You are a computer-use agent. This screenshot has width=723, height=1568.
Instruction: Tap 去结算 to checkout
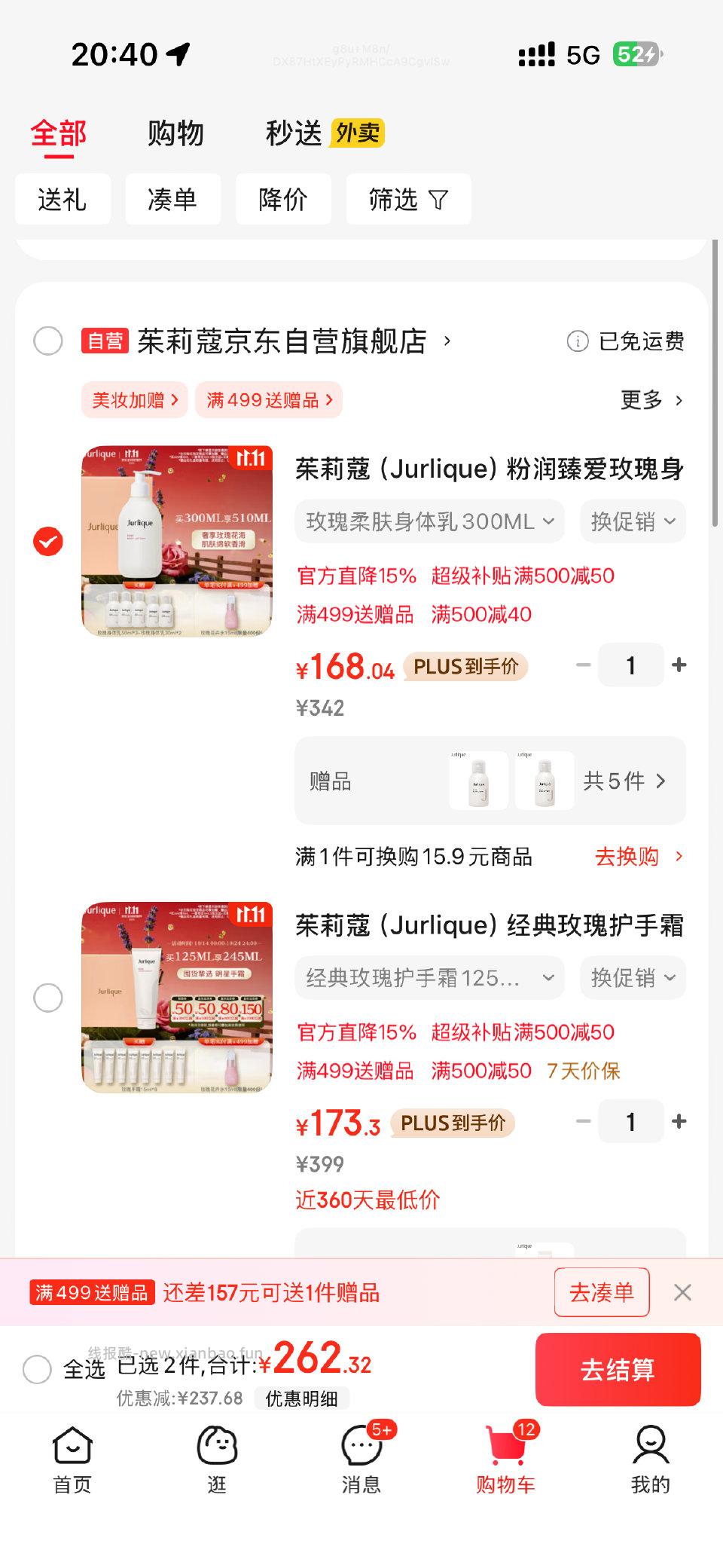(618, 1369)
